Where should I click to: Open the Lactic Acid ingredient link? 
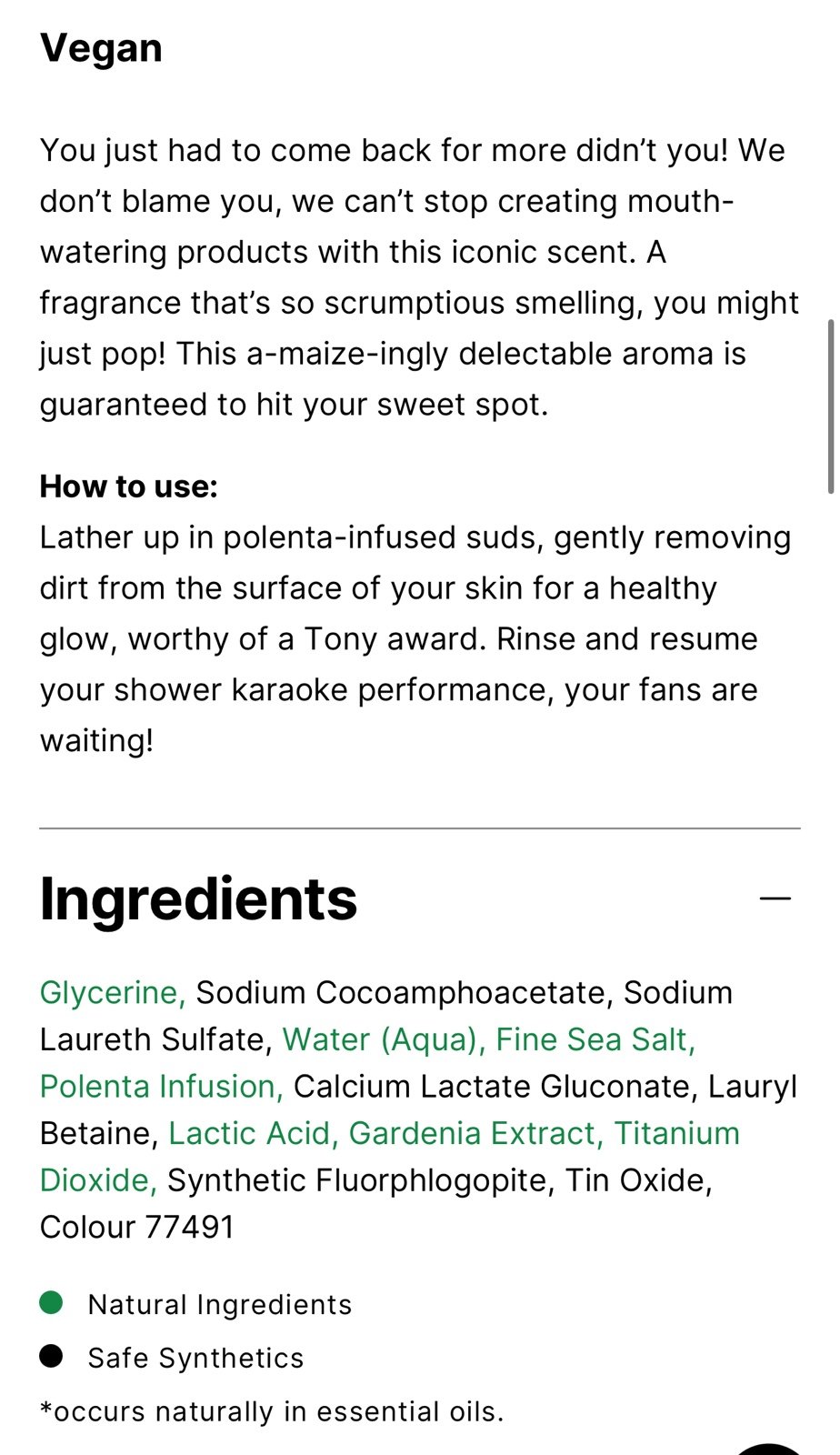tap(254, 1134)
